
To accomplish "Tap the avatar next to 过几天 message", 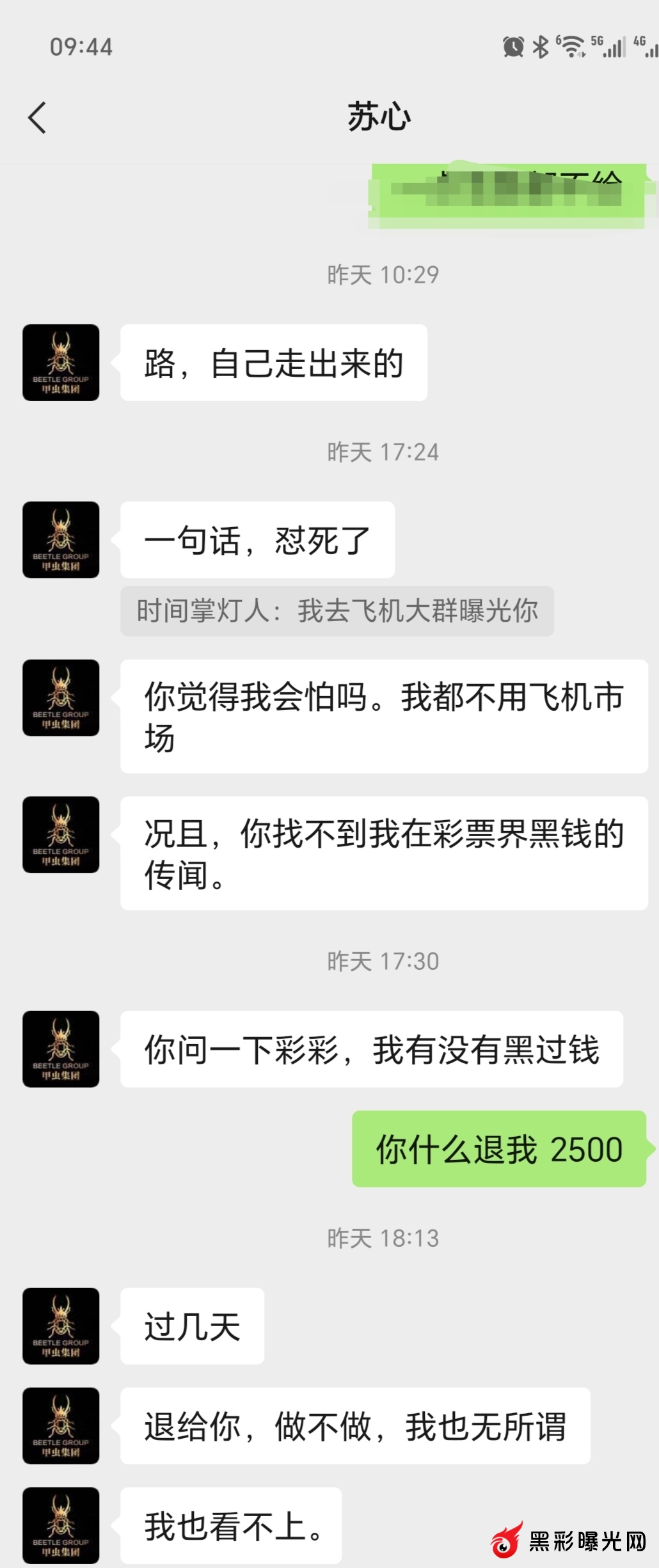I will (x=61, y=1326).
